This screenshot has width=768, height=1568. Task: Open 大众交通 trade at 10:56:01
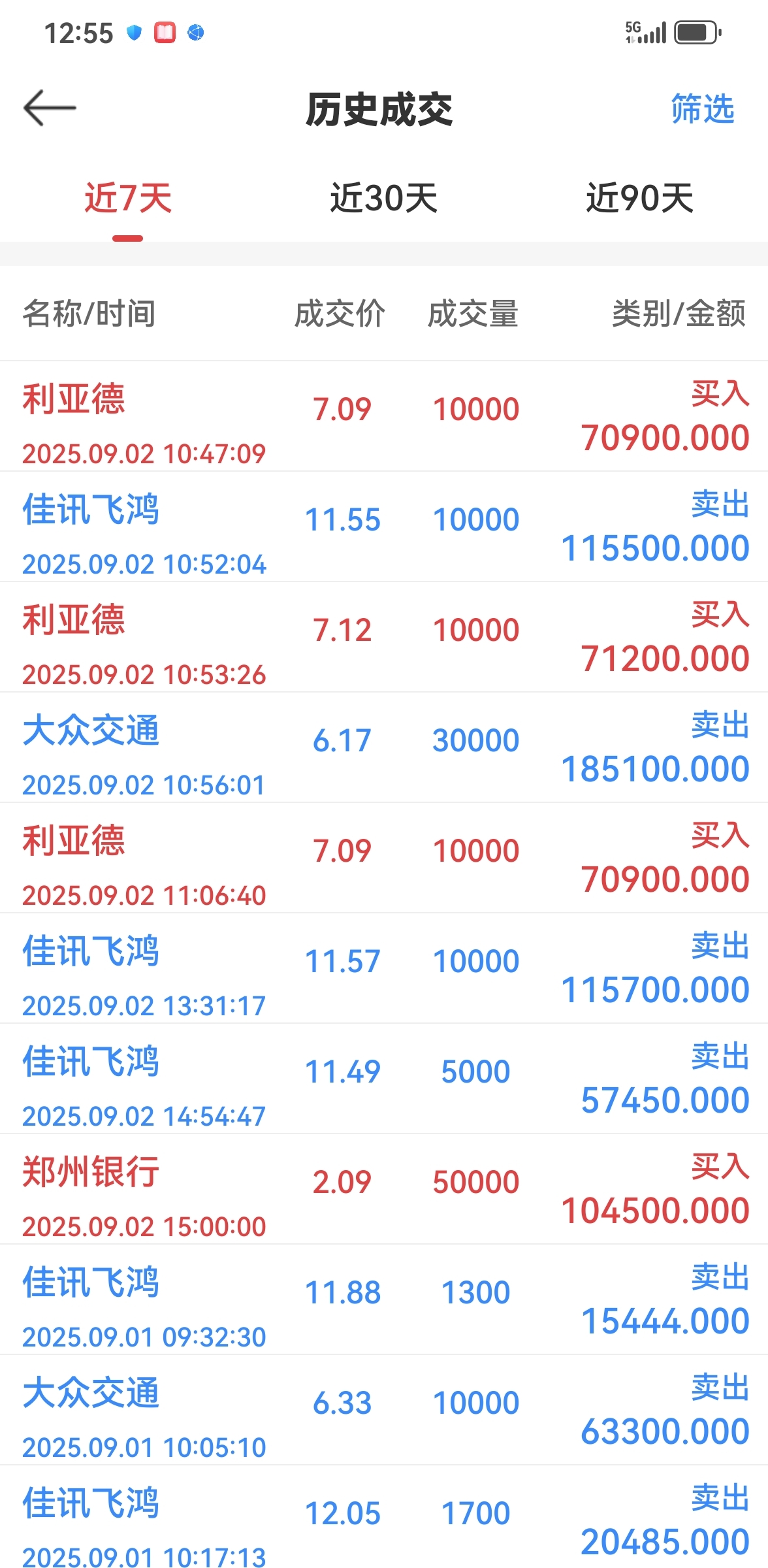pos(384,747)
